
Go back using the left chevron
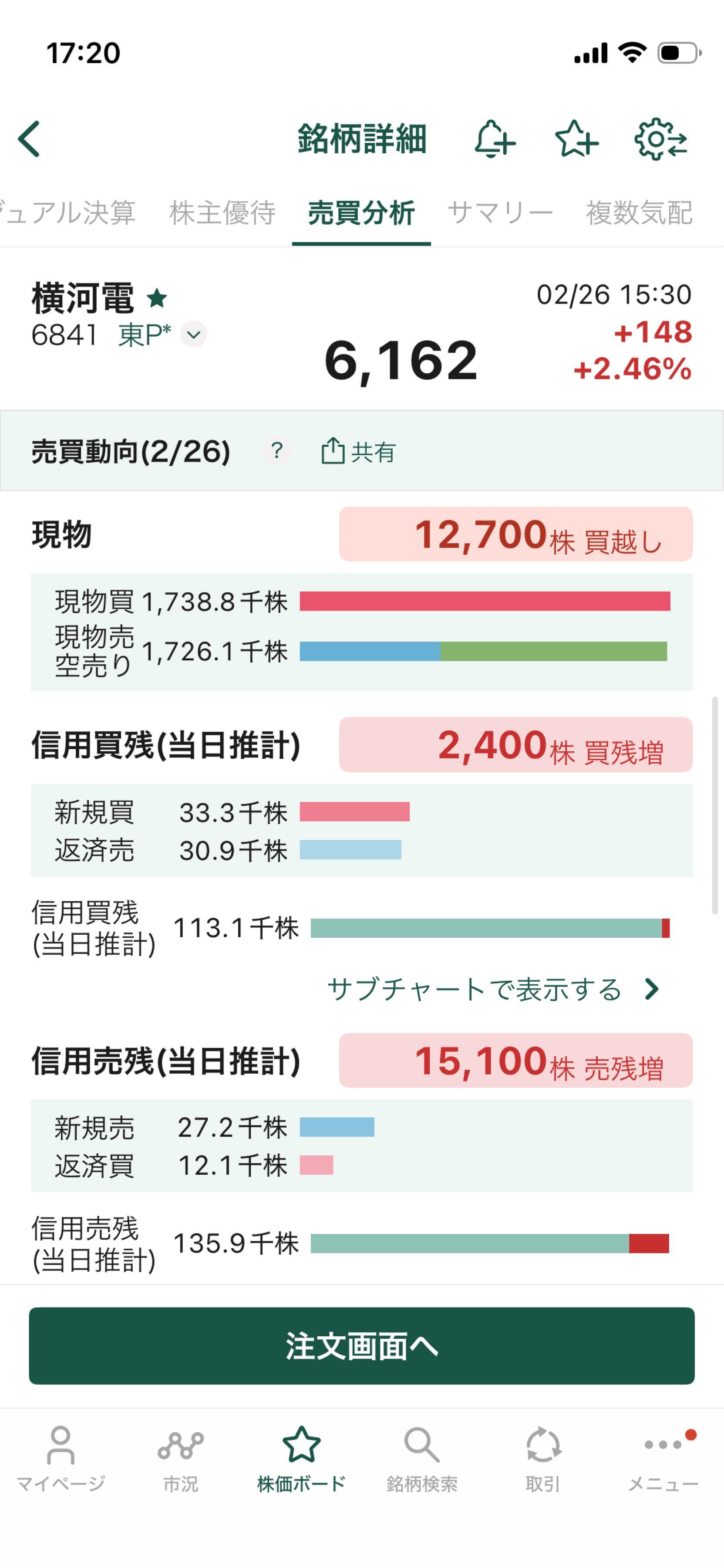tap(29, 139)
